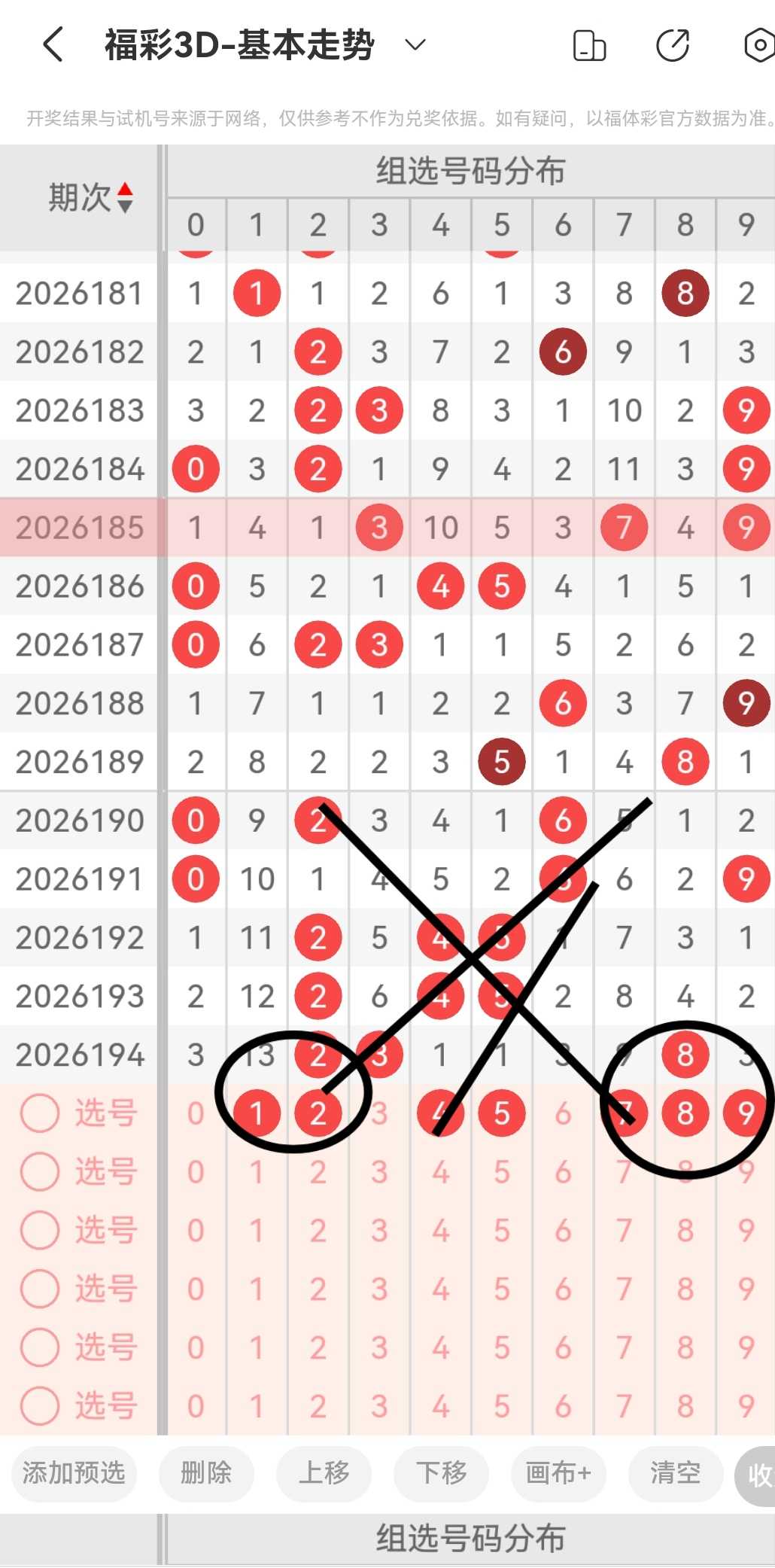Tap the 画布+ button
Image resolution: width=775 pixels, height=1568 pixels.
click(558, 1472)
